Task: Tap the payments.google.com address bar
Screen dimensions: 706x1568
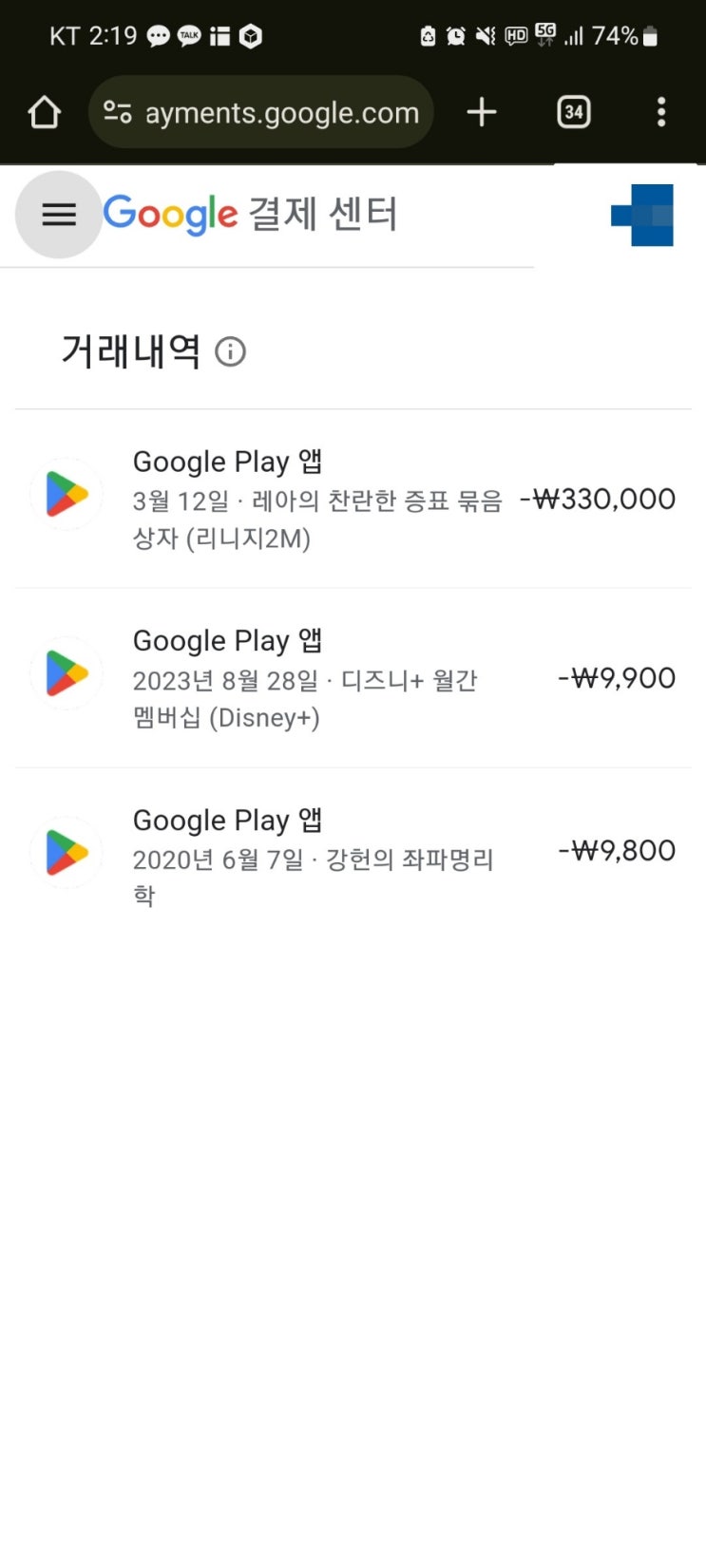Action: tap(261, 112)
